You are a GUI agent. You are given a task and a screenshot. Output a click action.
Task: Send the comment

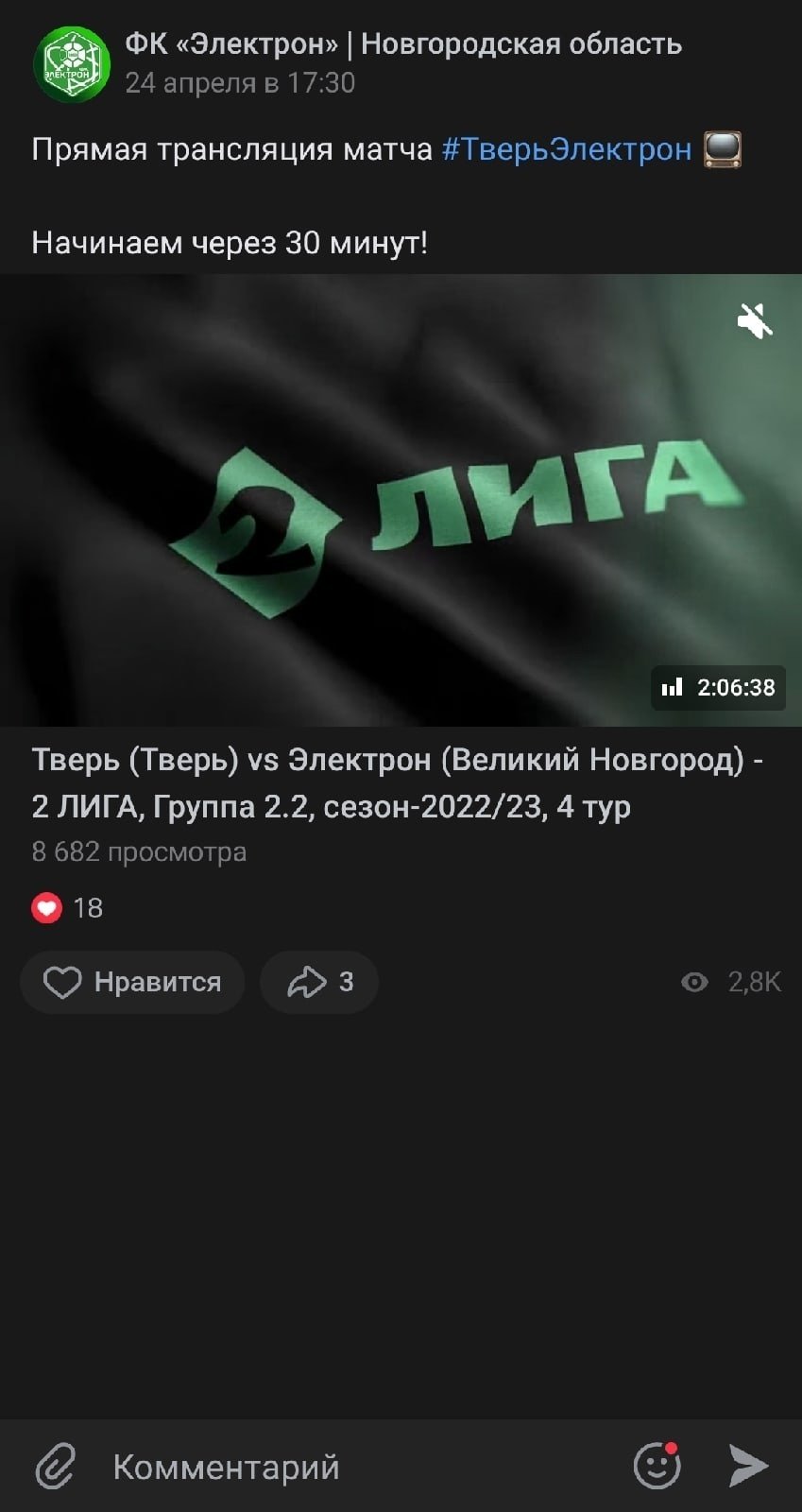coord(749,1467)
